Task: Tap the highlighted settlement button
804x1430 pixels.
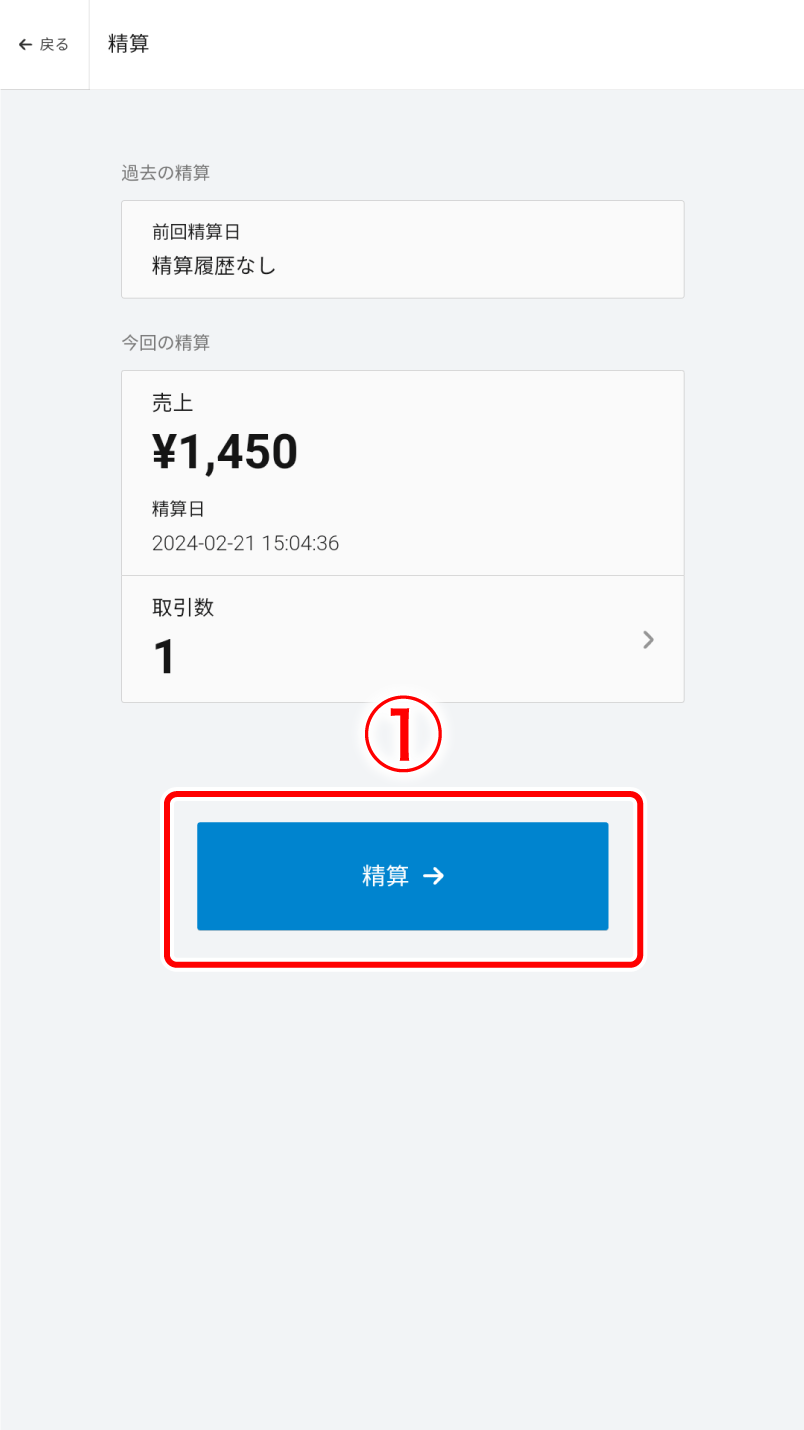Action: [402, 875]
